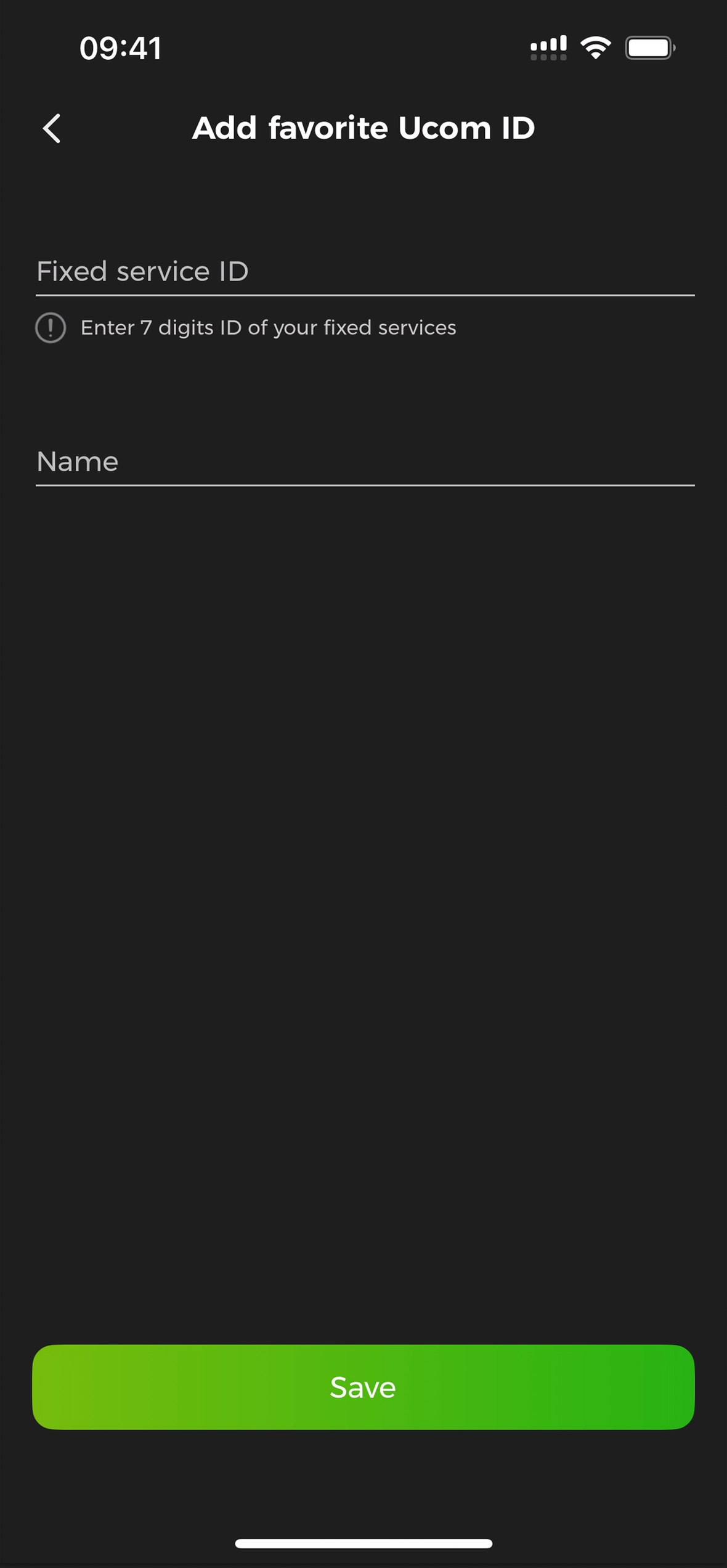Image resolution: width=727 pixels, height=1568 pixels.
Task: Save the favorite Ucom ID
Action: pyautogui.click(x=363, y=1387)
